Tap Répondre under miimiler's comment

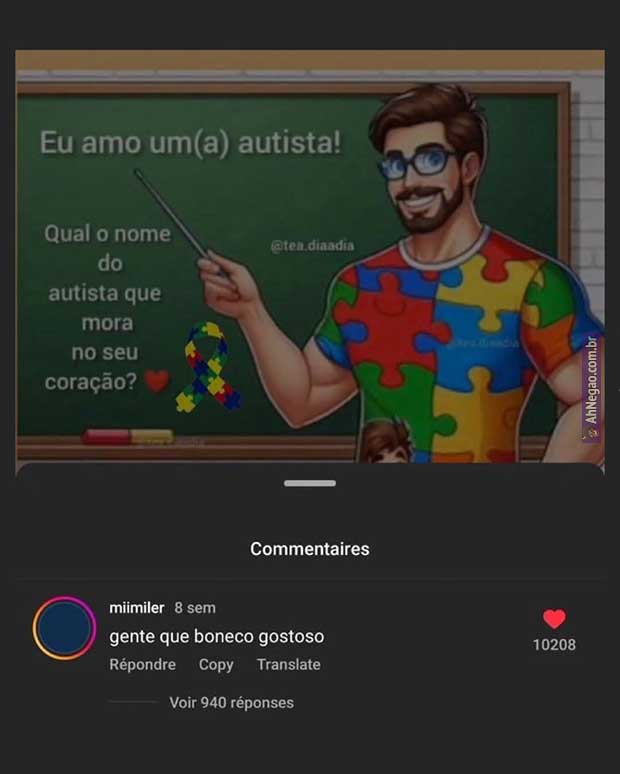click(x=142, y=664)
